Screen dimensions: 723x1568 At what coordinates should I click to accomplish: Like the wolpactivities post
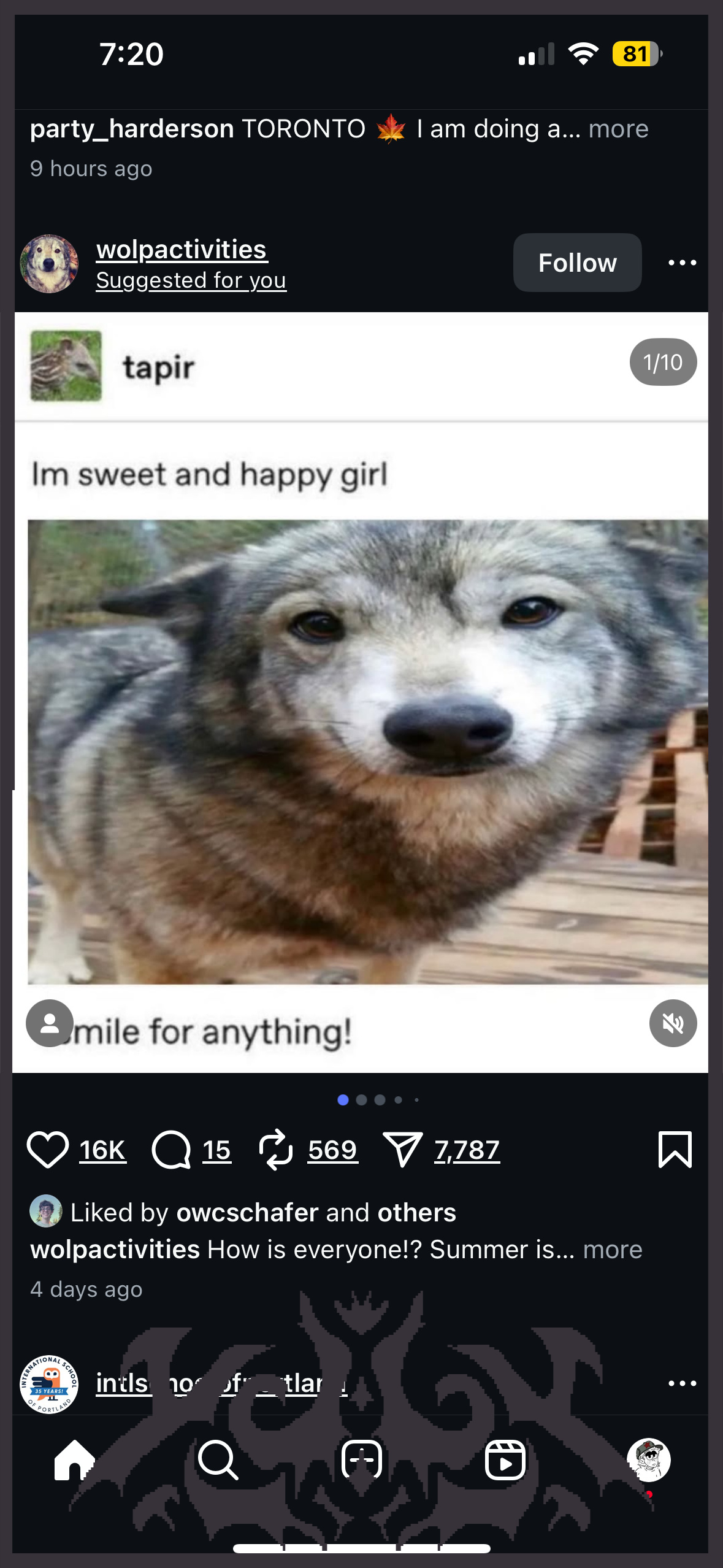(48, 1150)
